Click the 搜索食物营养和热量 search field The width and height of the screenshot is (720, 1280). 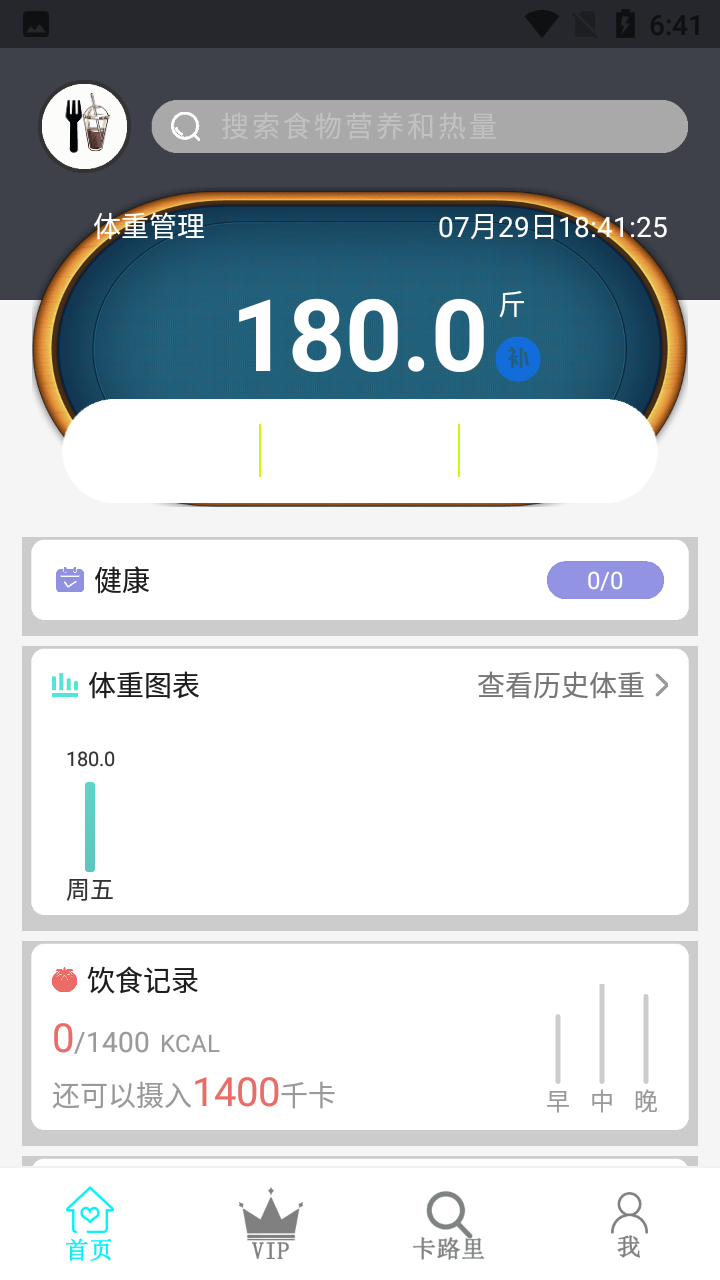tap(418, 127)
